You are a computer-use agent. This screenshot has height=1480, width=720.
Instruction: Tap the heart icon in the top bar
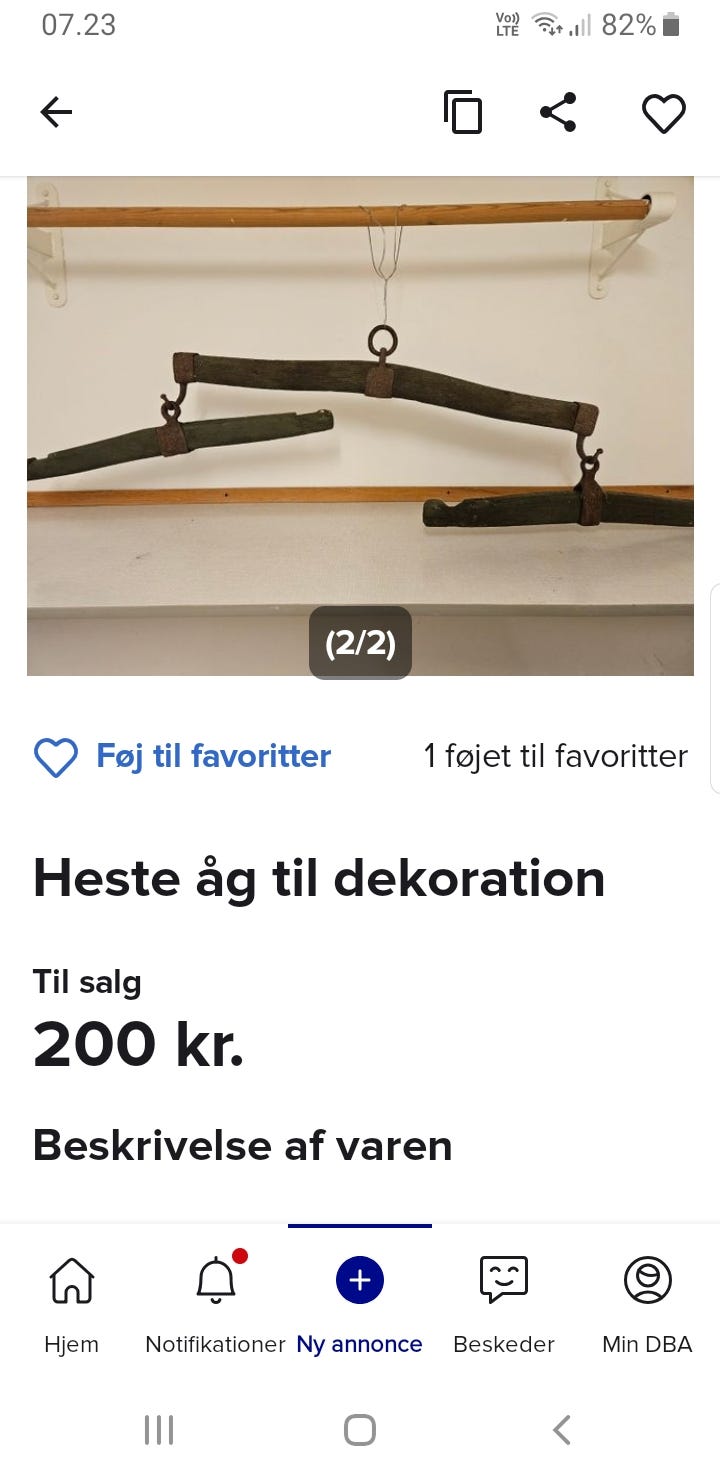coord(662,113)
